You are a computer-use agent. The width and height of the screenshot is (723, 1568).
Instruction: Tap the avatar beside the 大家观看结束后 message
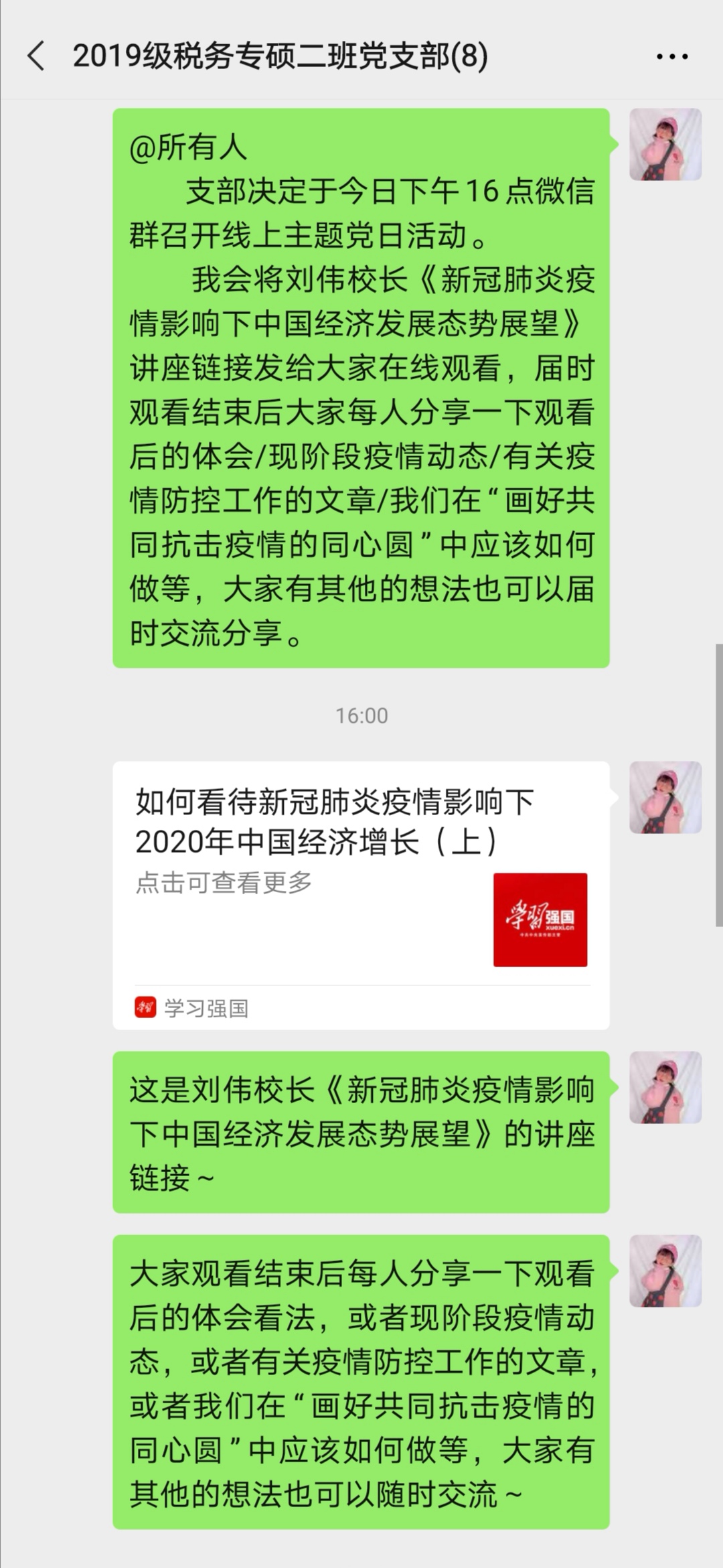pos(665,1271)
